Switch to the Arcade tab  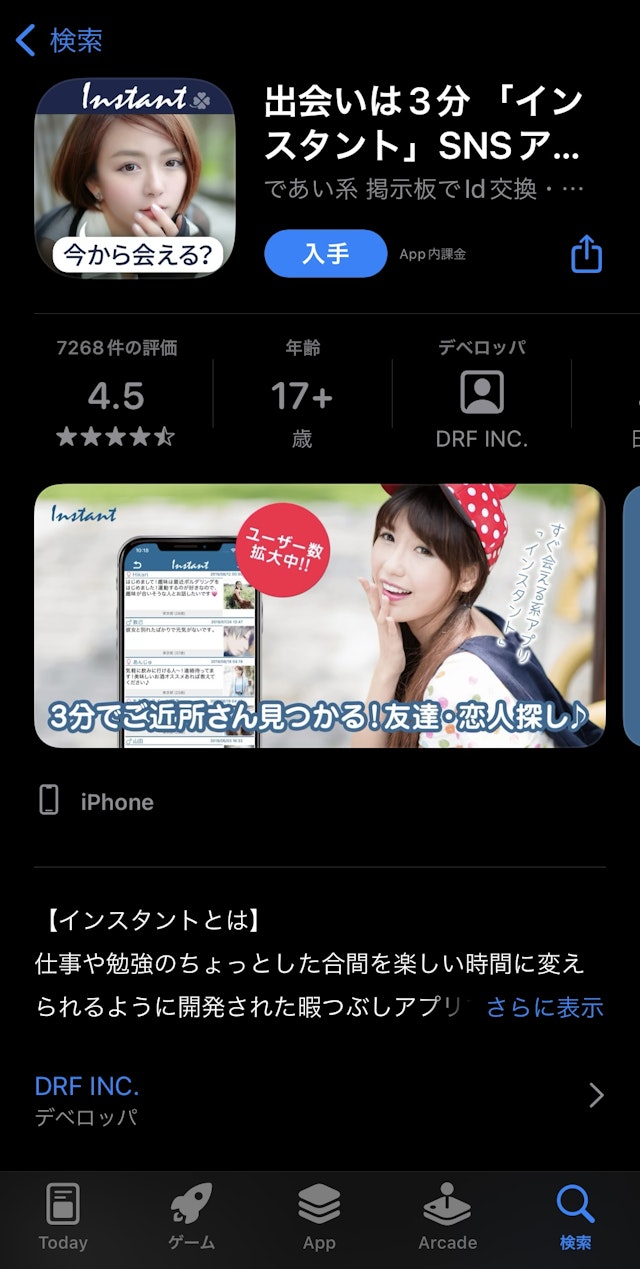(447, 1216)
